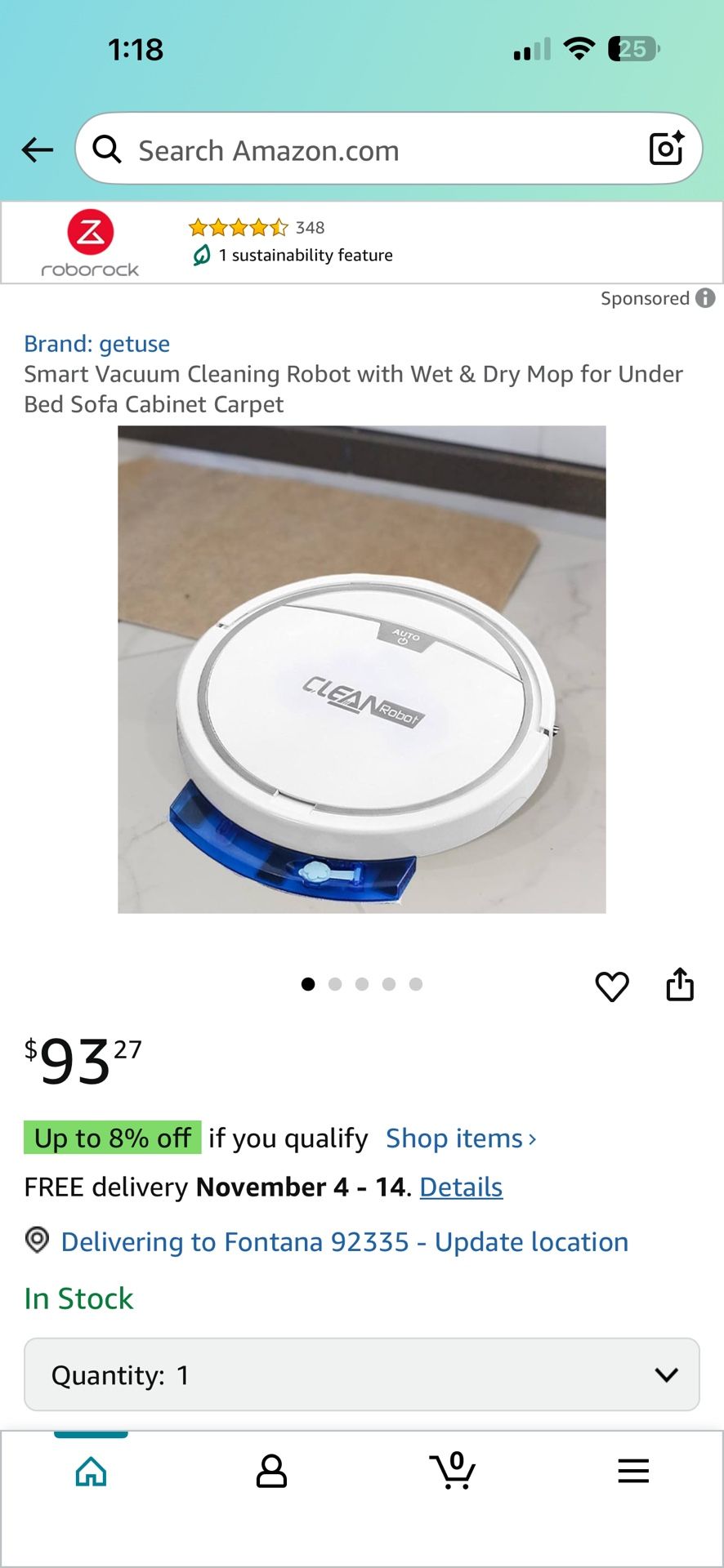Add the item to your wishlist heart
Viewport: 724px width, 1568px height.
pyautogui.click(x=612, y=986)
